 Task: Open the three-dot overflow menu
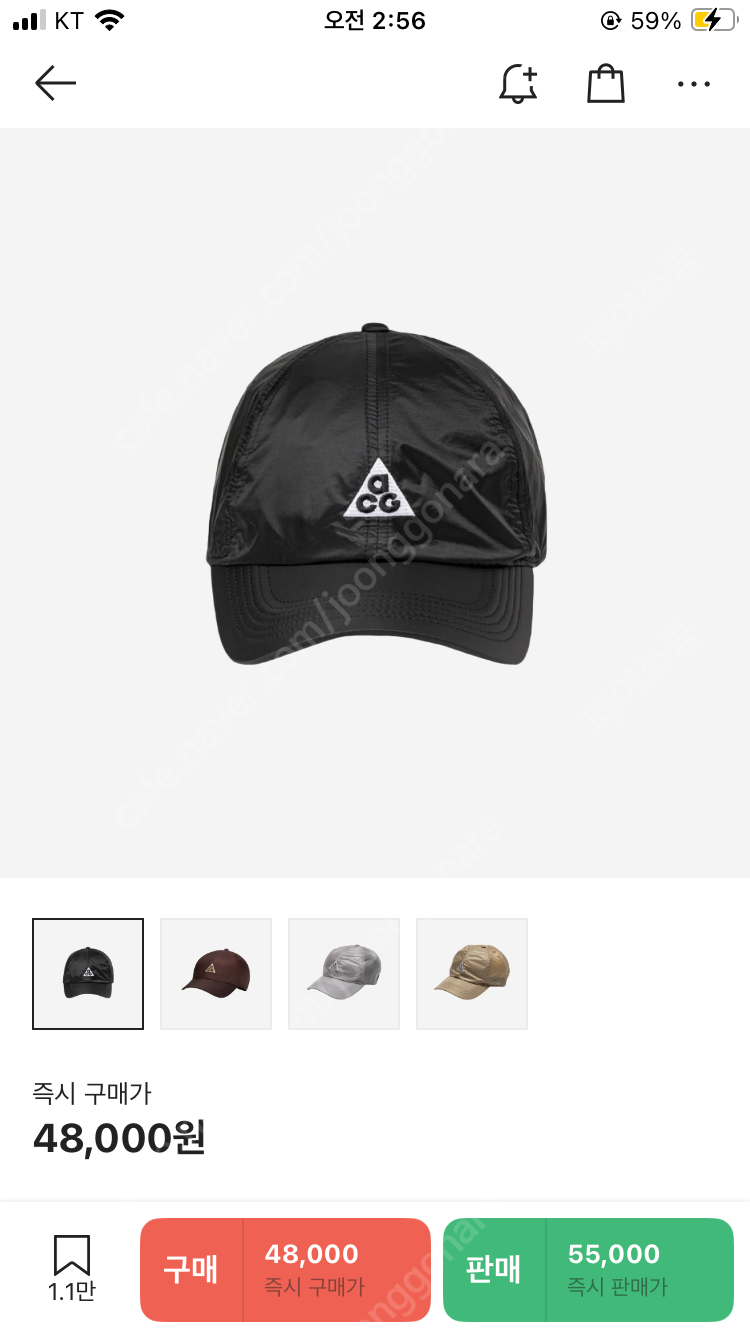click(693, 84)
